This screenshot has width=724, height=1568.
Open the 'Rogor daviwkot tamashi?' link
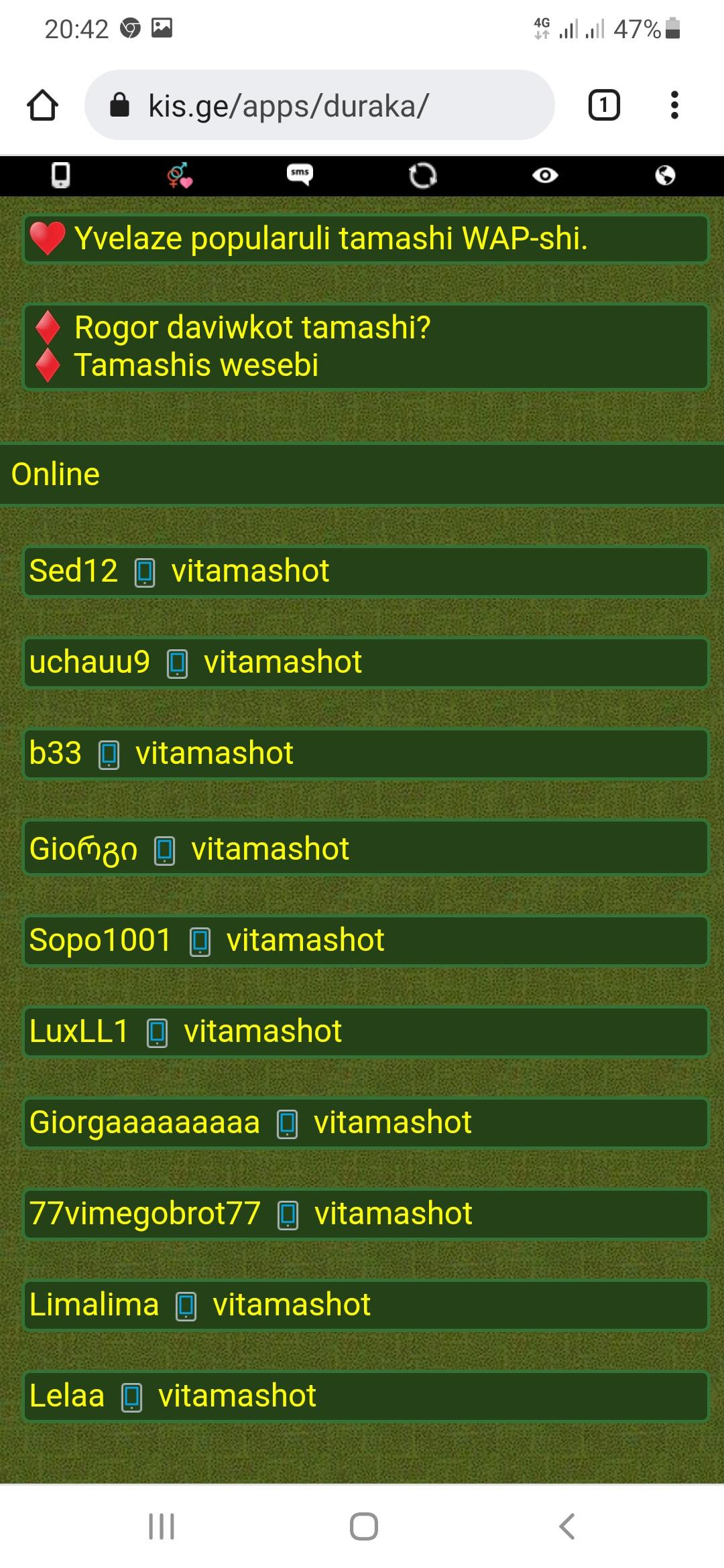point(252,328)
